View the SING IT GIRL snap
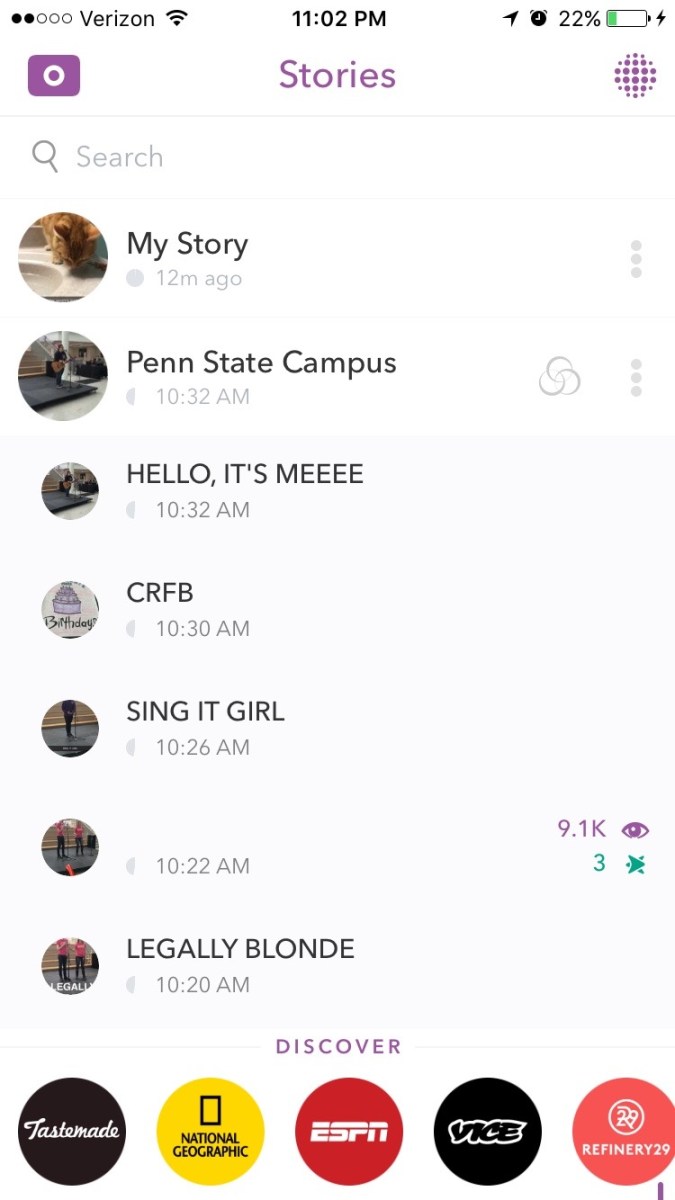 click(x=205, y=727)
